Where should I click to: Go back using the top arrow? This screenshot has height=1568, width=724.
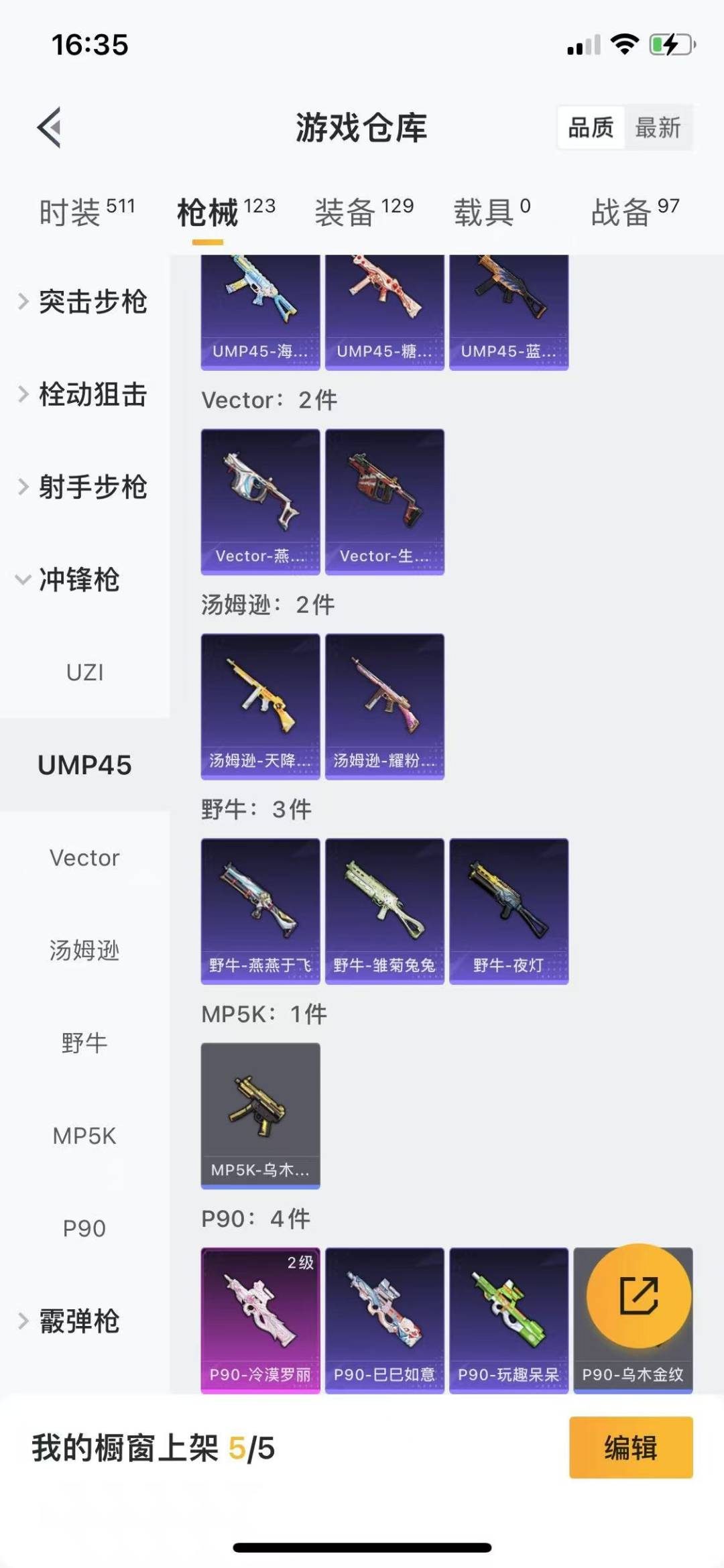tap(50, 127)
